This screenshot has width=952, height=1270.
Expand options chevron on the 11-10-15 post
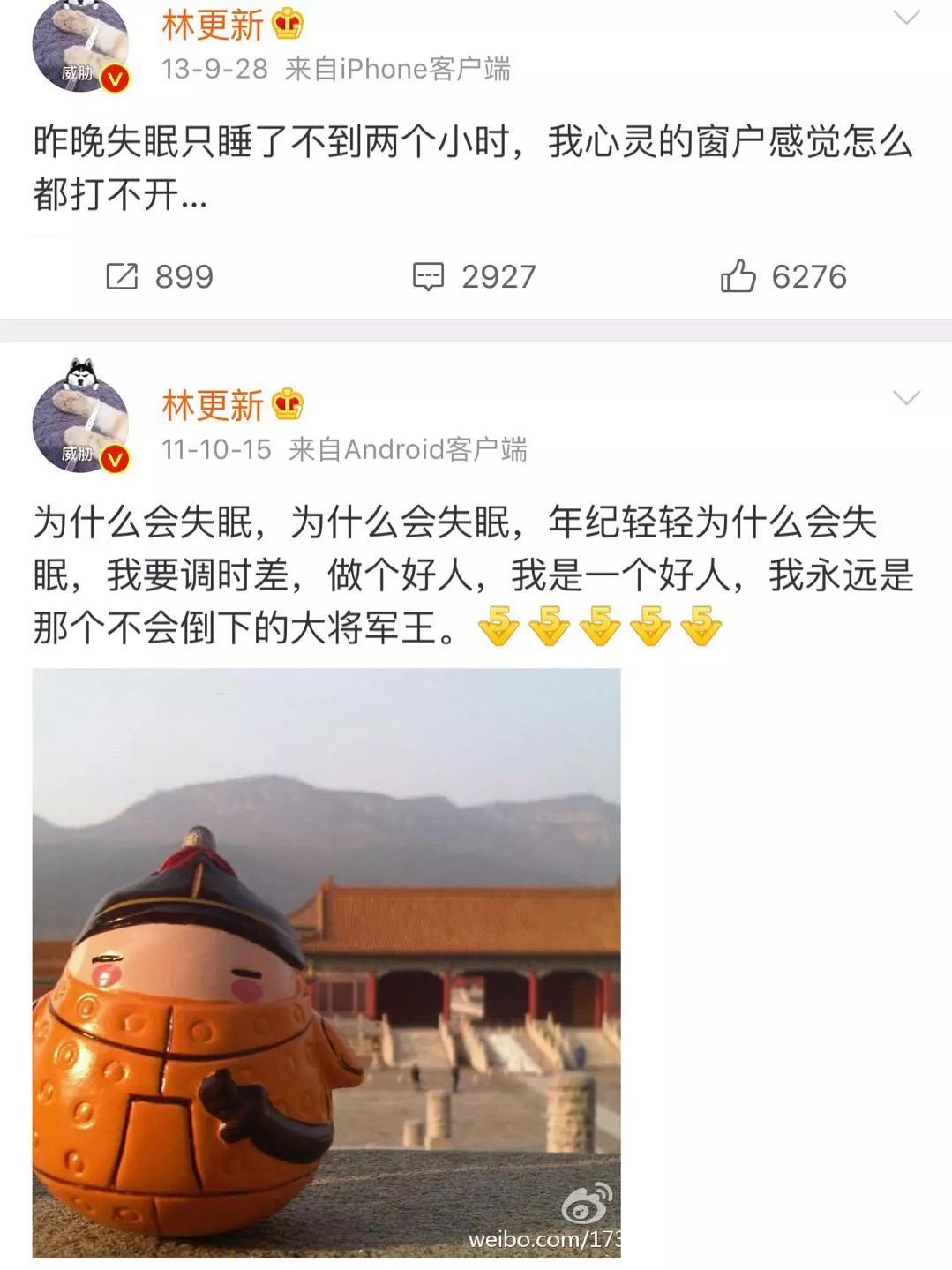[906, 398]
